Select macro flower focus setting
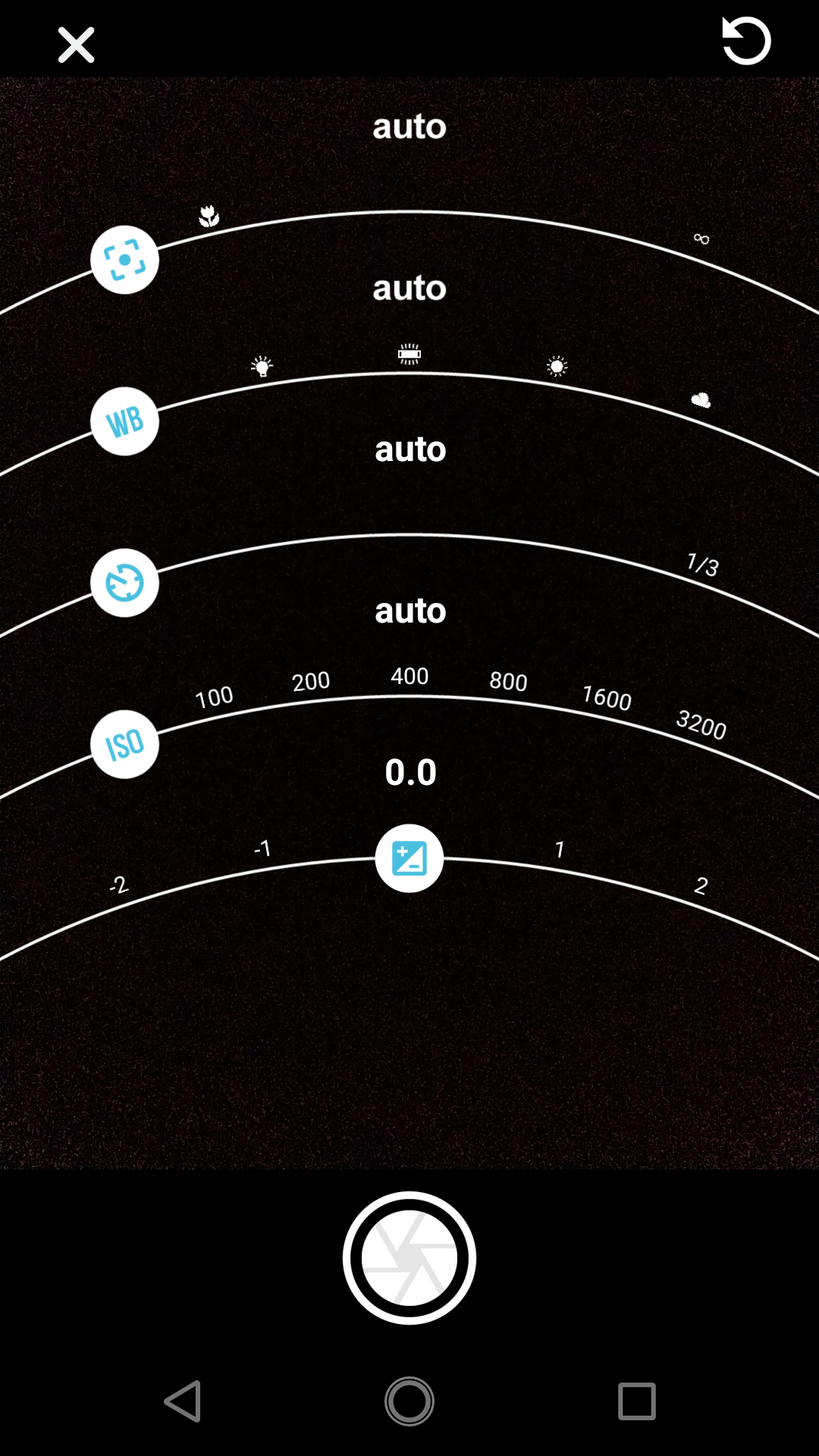The image size is (819, 1456). coord(209,217)
